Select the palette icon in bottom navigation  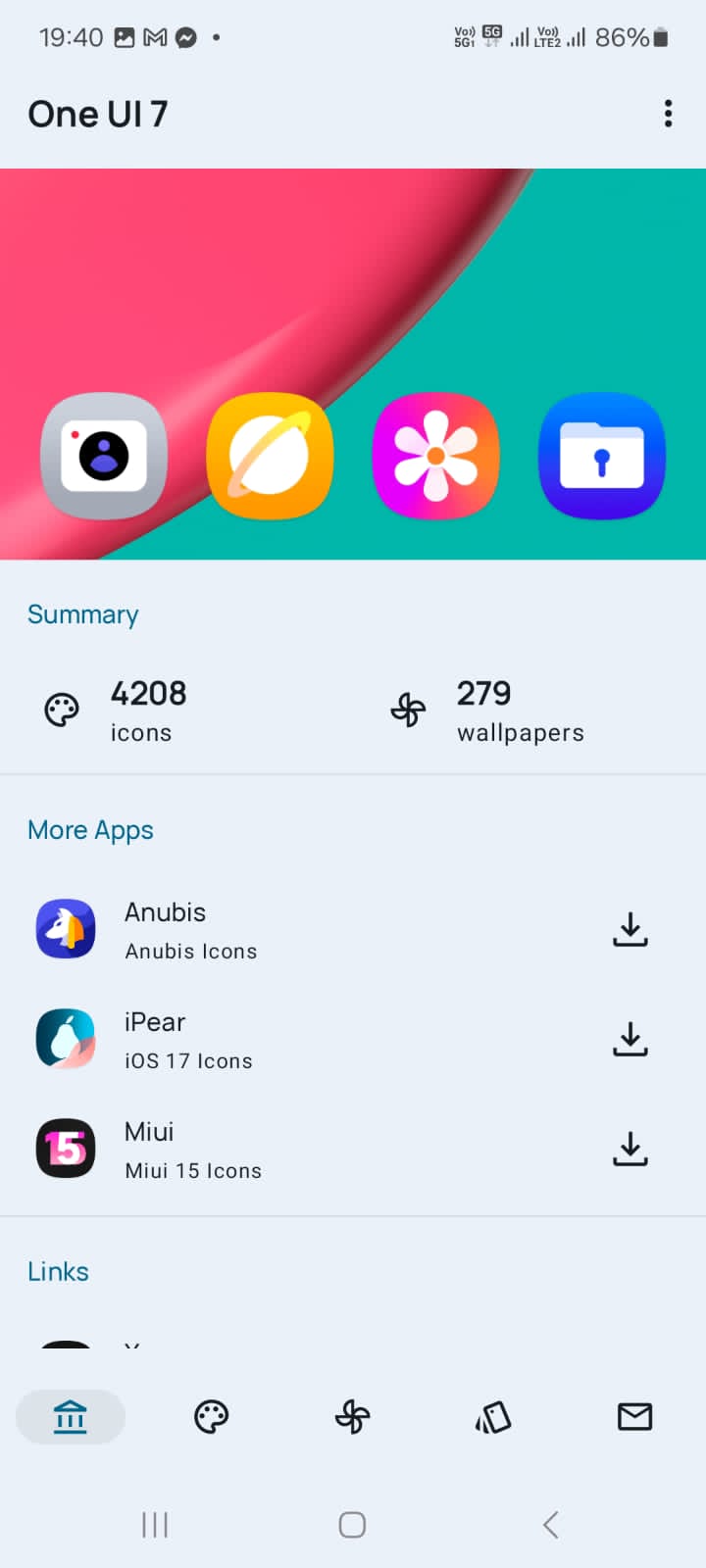tap(211, 1416)
